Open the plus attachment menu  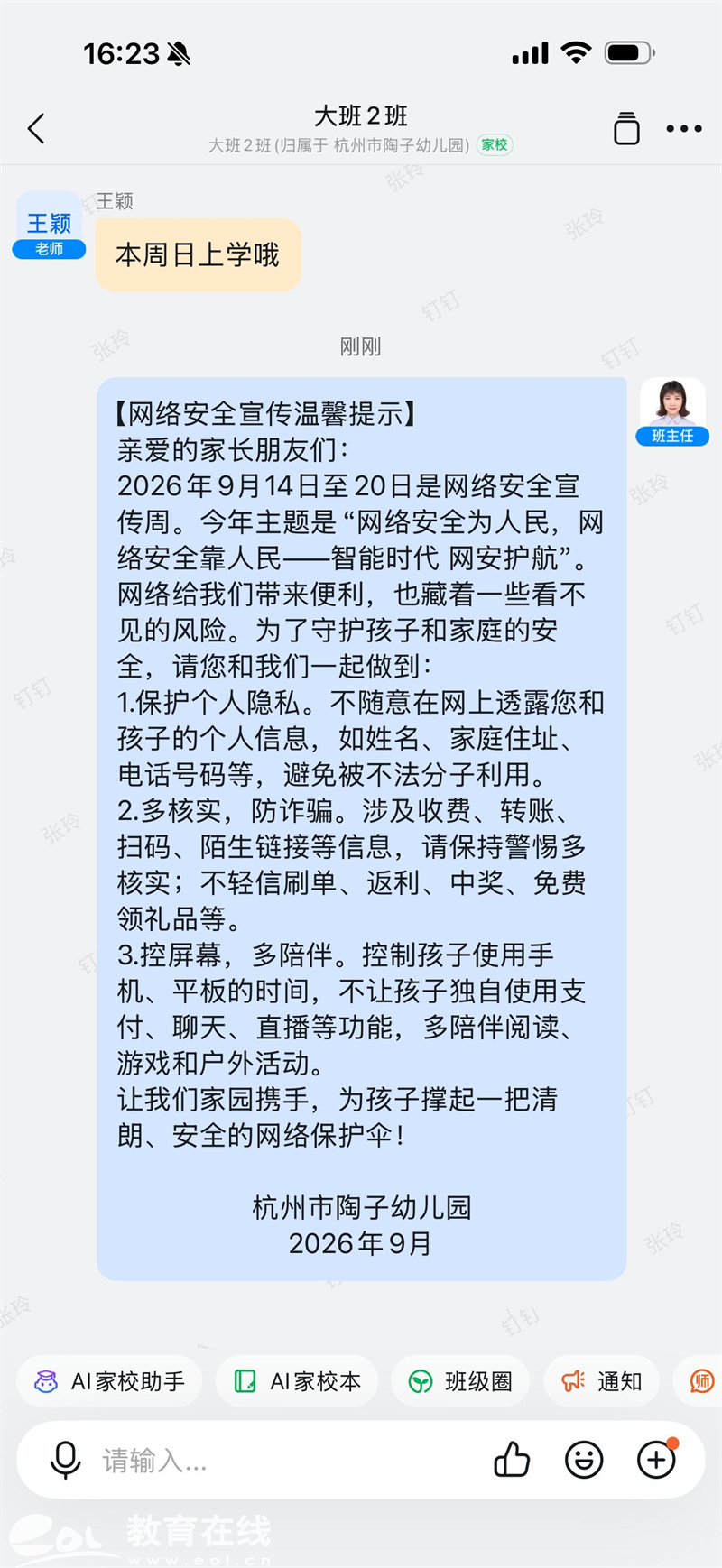click(x=656, y=1460)
